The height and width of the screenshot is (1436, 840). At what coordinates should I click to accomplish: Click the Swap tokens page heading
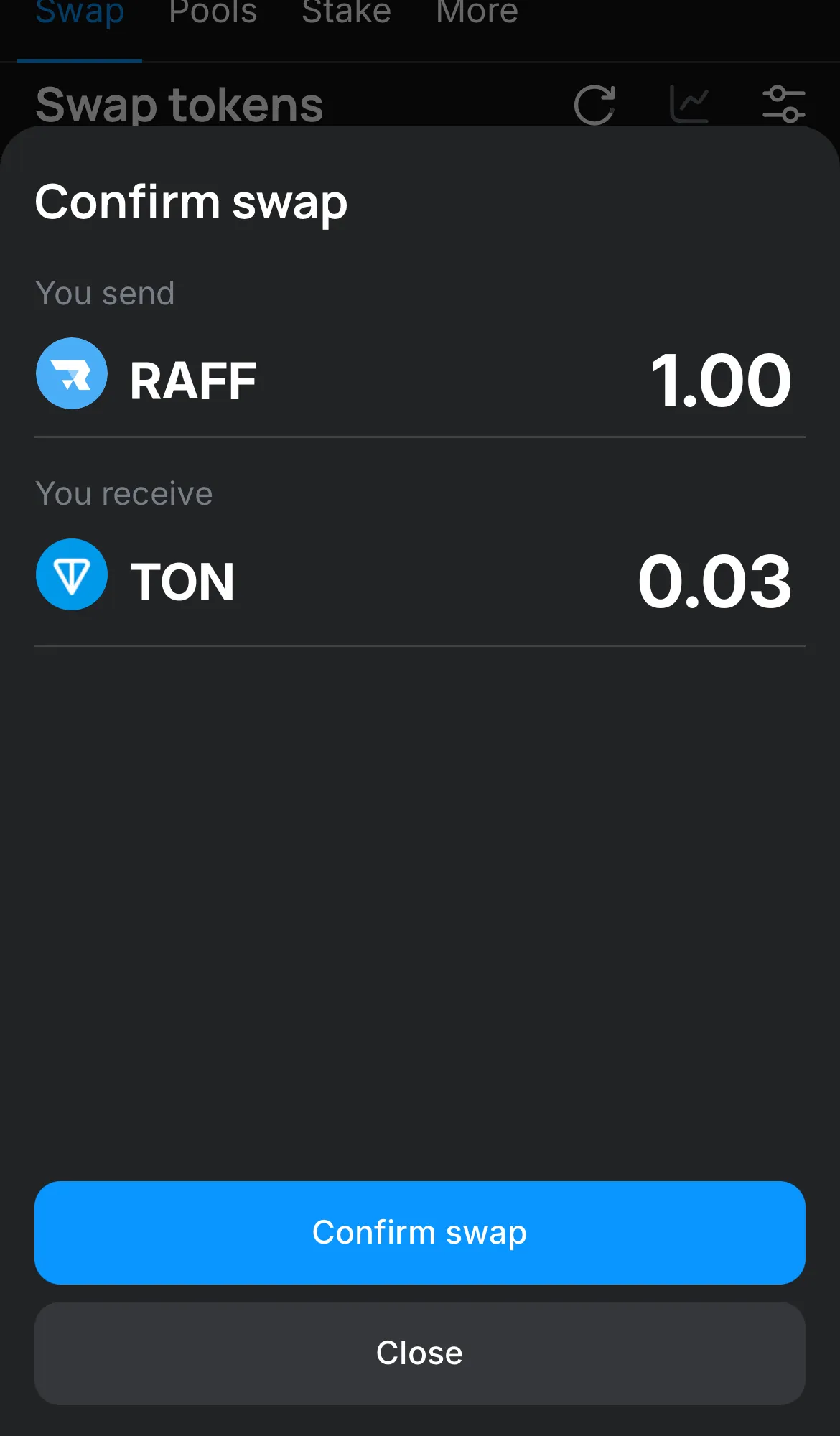(179, 105)
